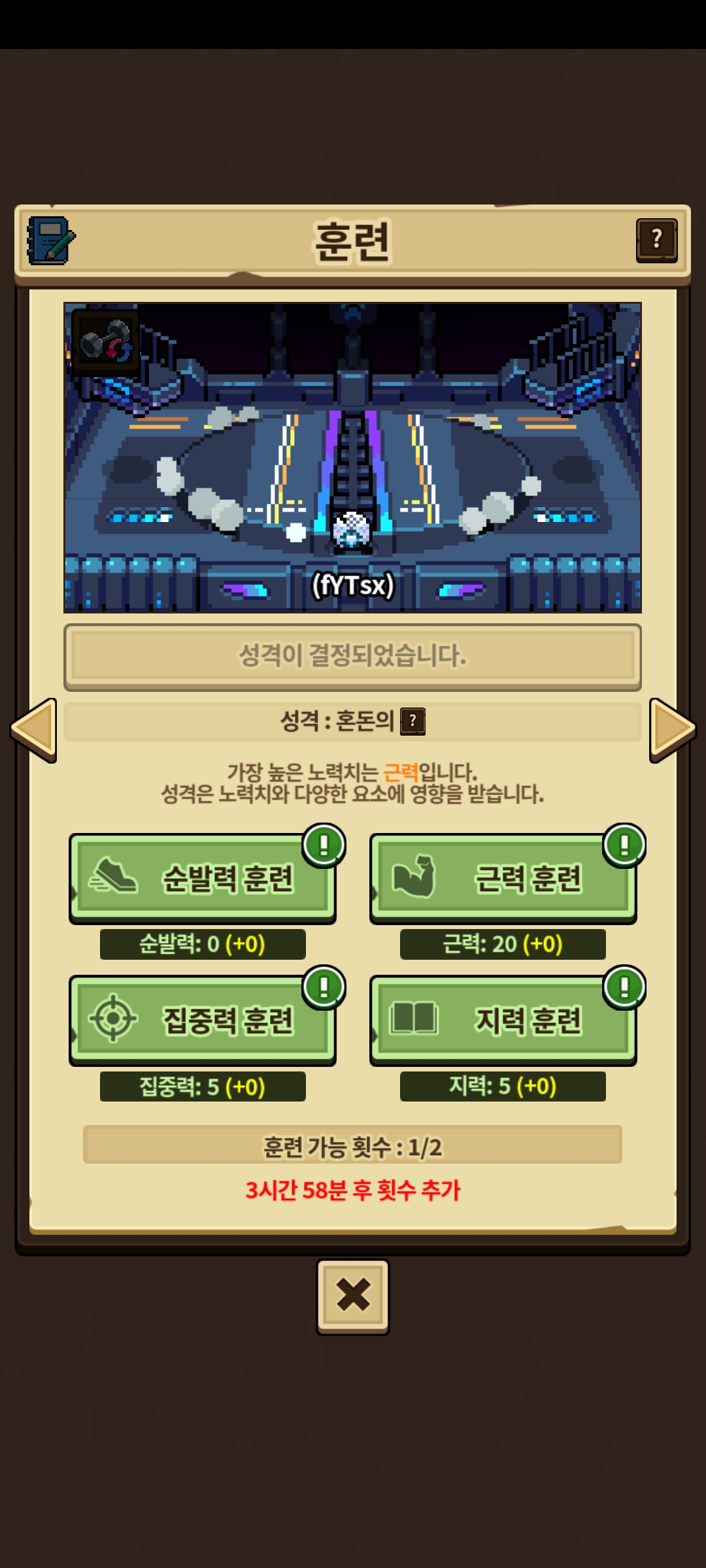Viewport: 706px width, 1568px height.
Task: Go to the previous character with left arrow
Action: click(34, 730)
